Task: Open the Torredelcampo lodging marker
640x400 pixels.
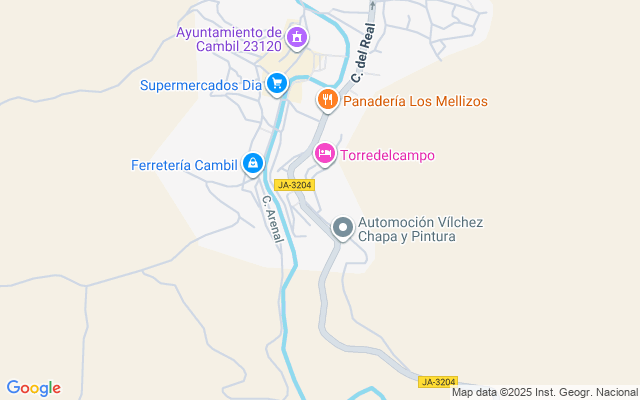Action: 325,154
